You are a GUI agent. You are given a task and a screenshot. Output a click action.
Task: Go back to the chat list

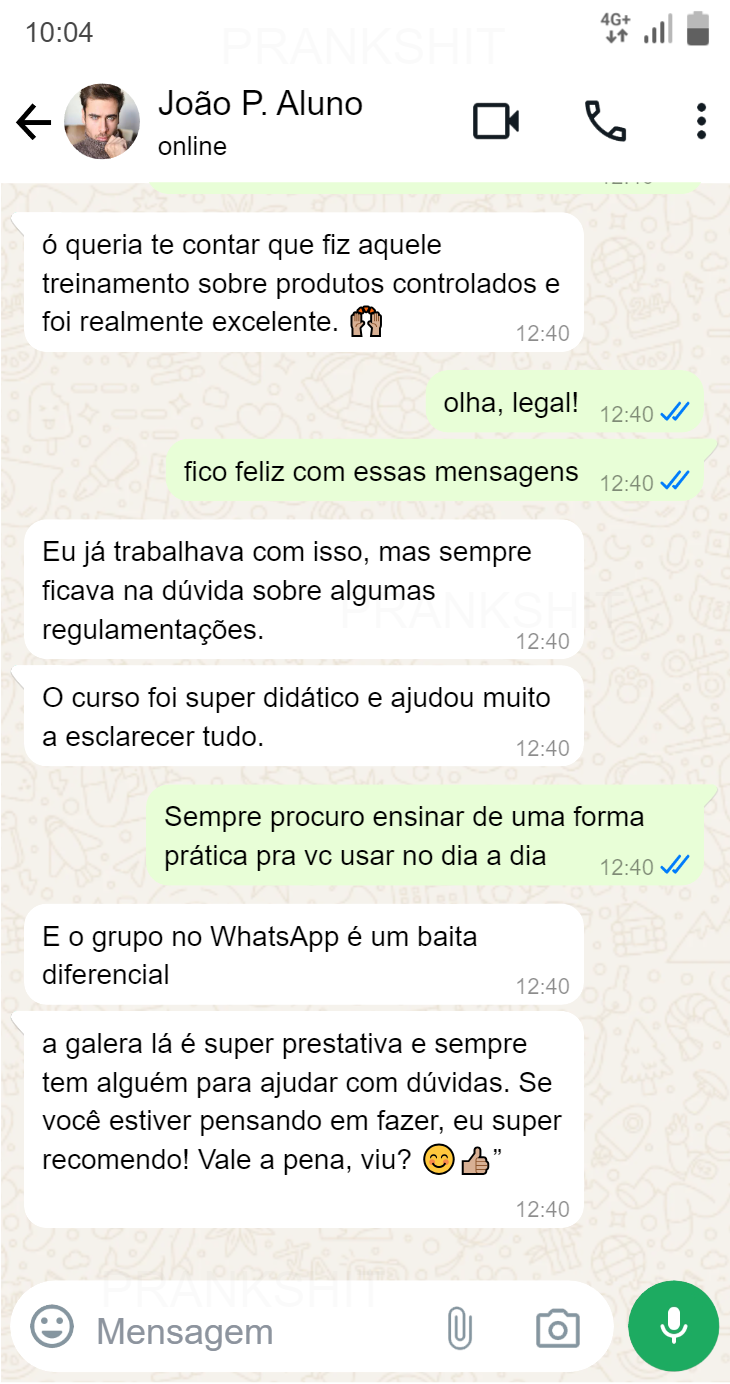(x=33, y=123)
